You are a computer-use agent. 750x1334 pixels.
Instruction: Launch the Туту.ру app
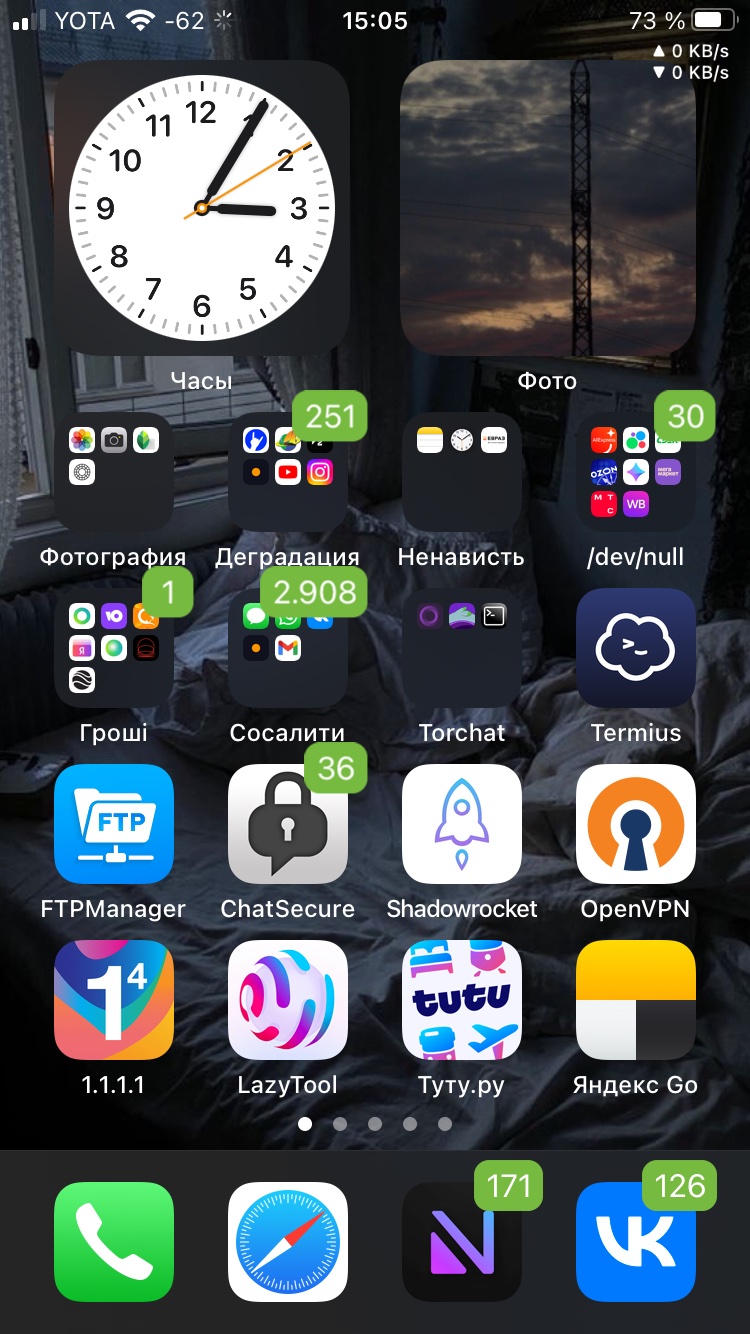(462, 1000)
